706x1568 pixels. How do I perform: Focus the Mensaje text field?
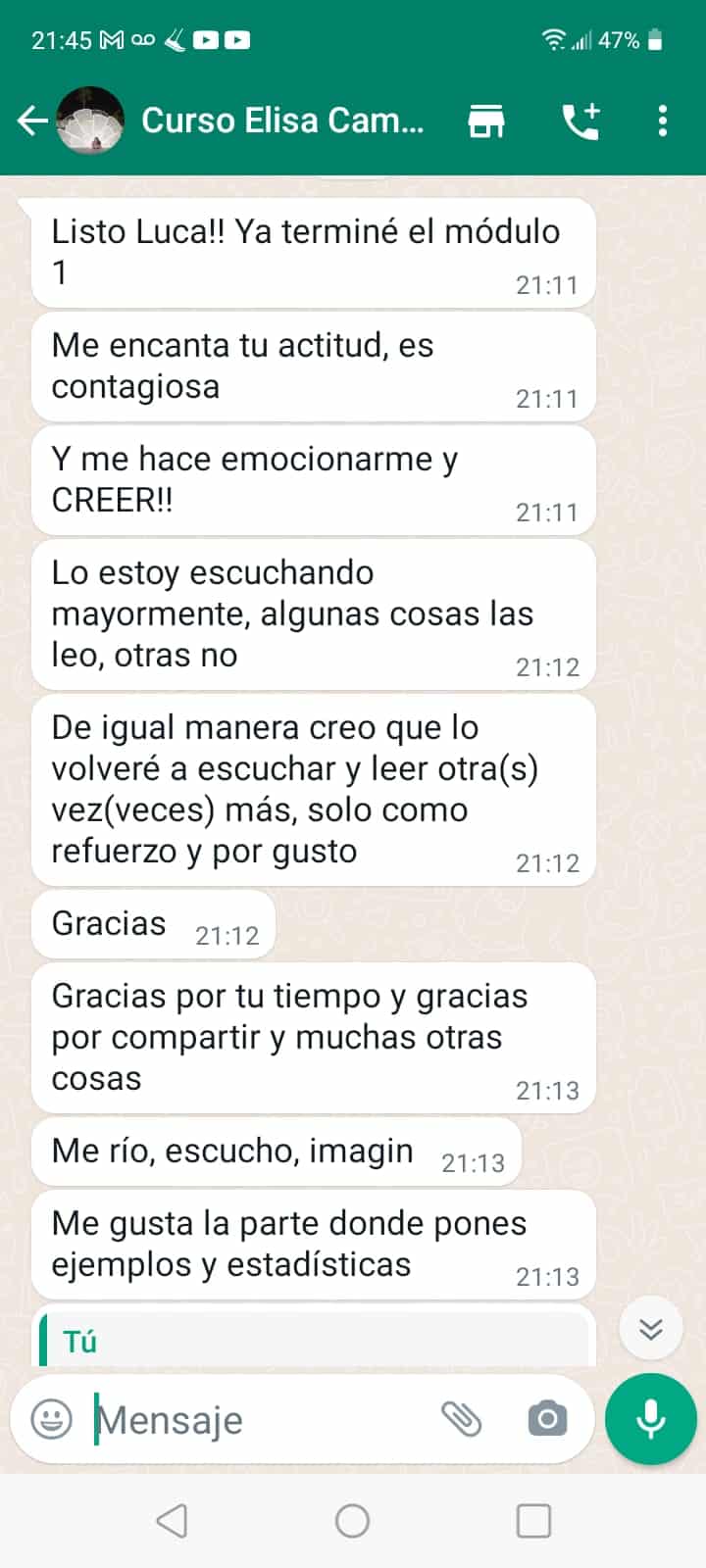[x=255, y=1419]
